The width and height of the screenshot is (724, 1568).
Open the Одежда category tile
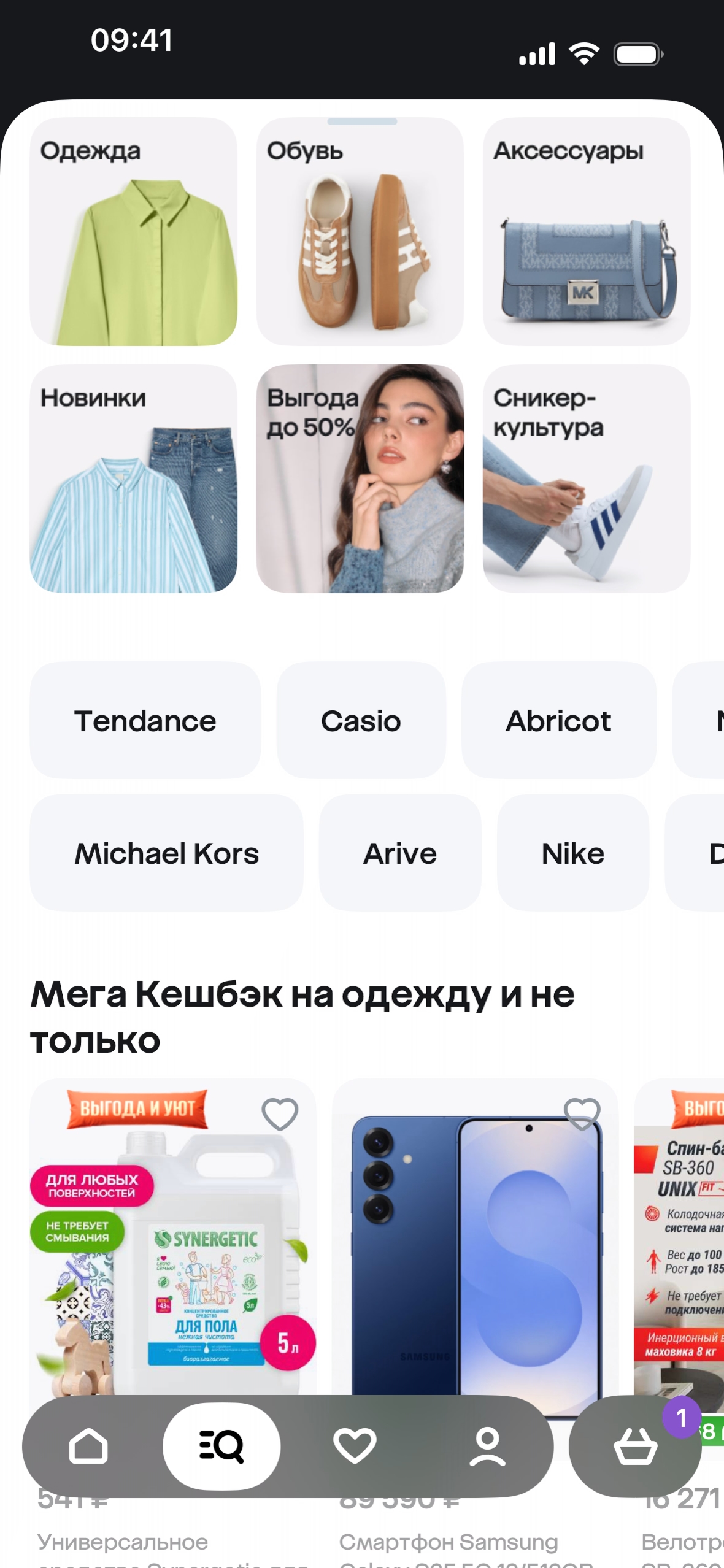click(133, 231)
